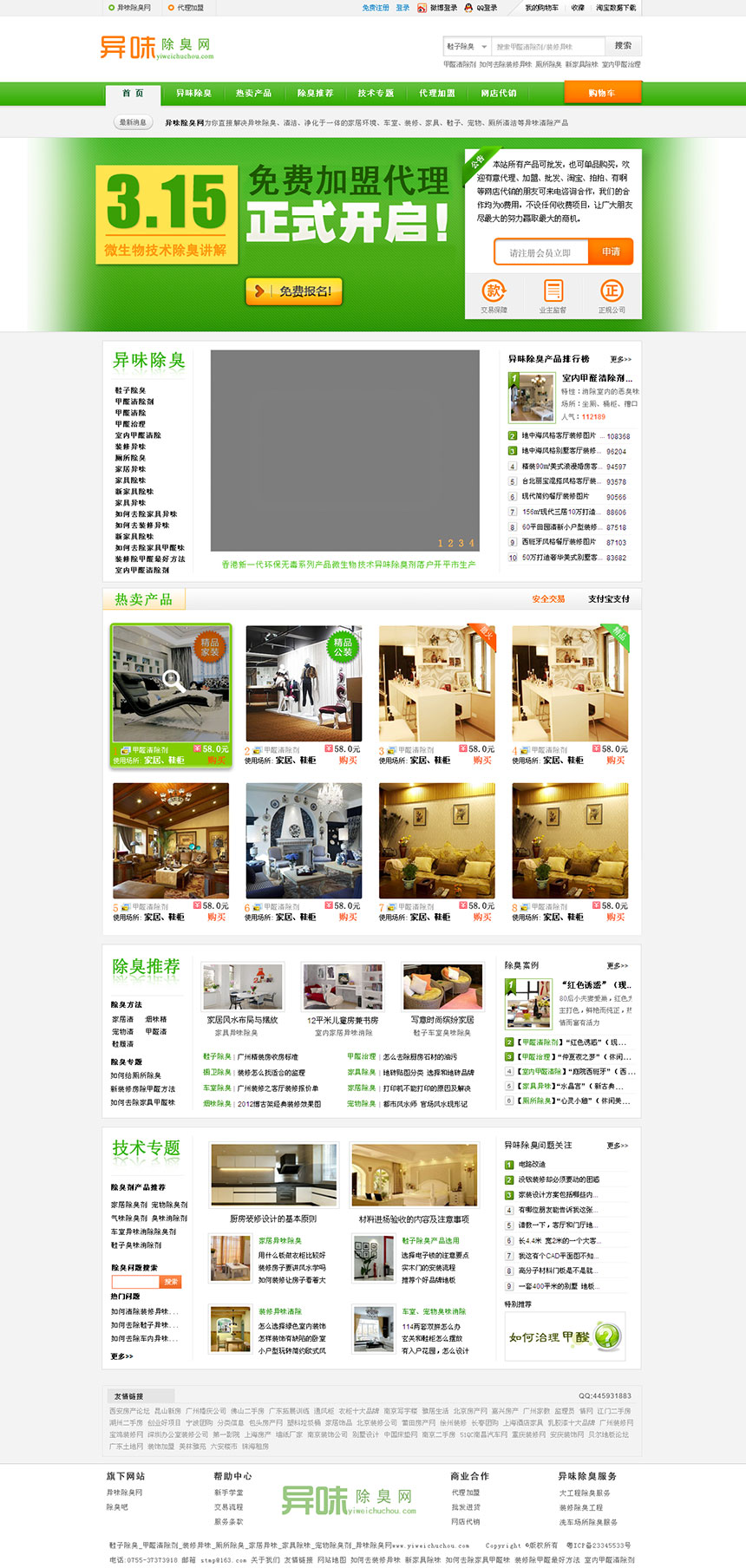Image resolution: width=746 pixels, height=1568 pixels.
Task: Open the 代理加盟 nav tab
Action: point(436,93)
